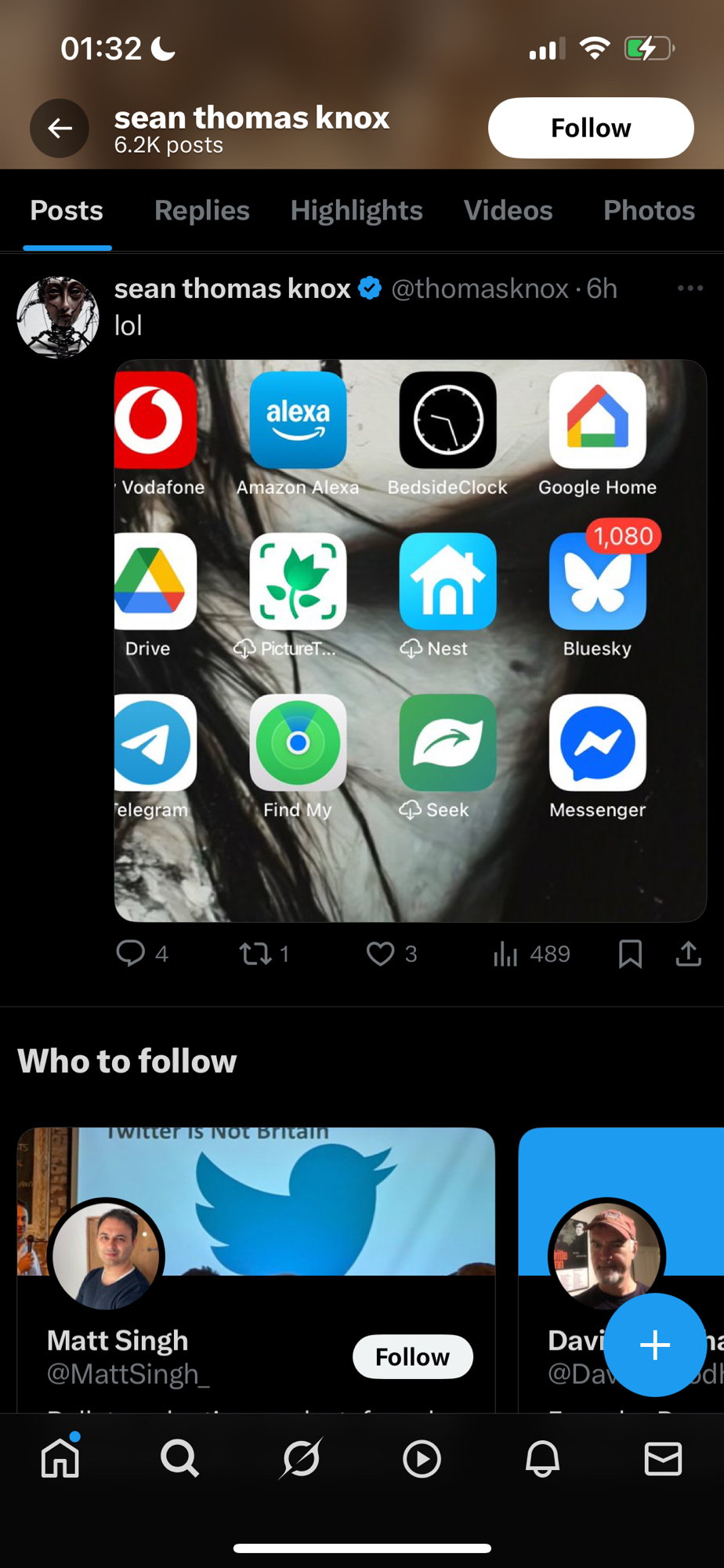The width and height of the screenshot is (724, 1568).
Task: Share the lol post
Action: point(688,953)
